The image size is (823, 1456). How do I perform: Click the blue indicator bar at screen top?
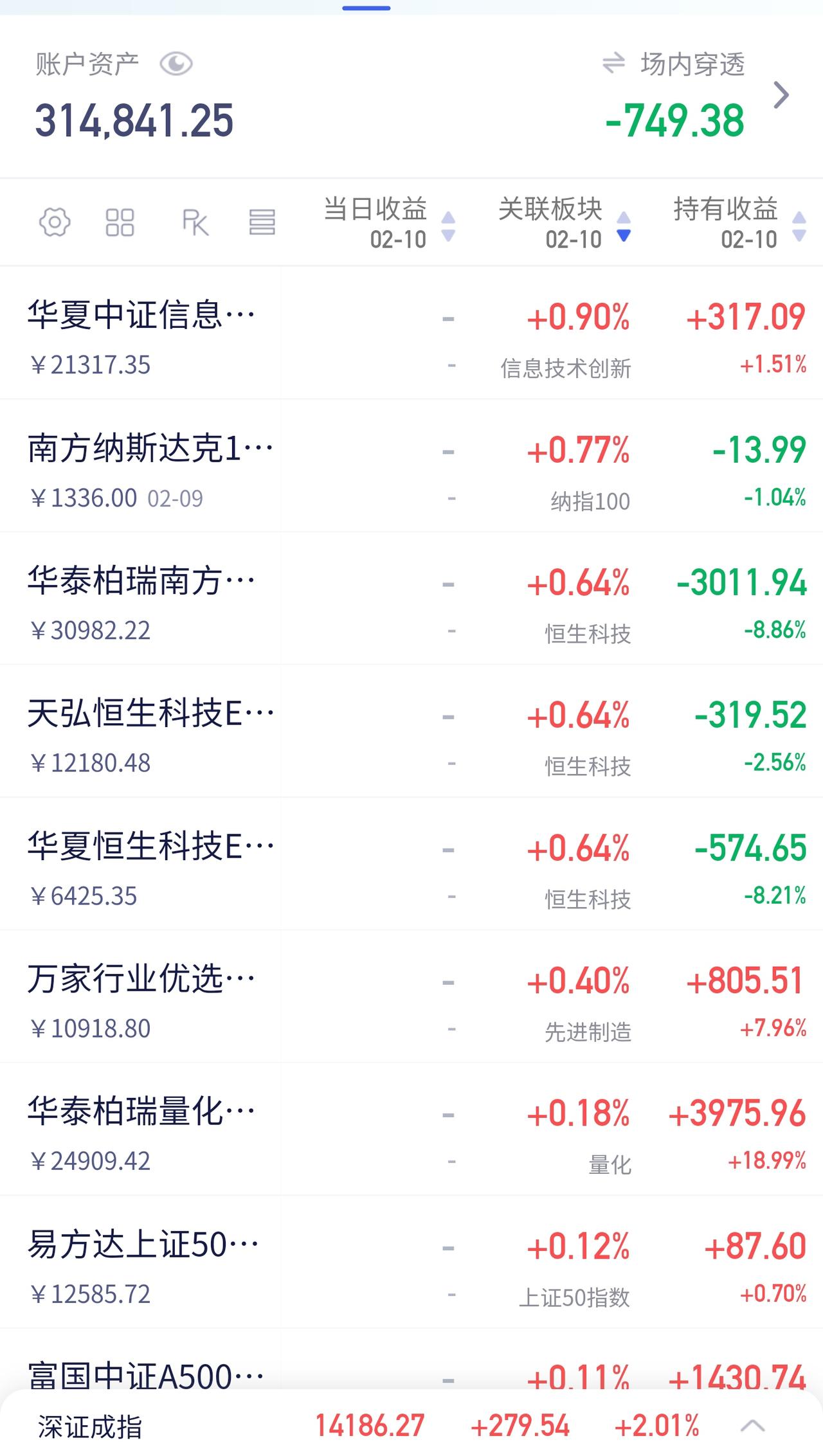point(366,8)
